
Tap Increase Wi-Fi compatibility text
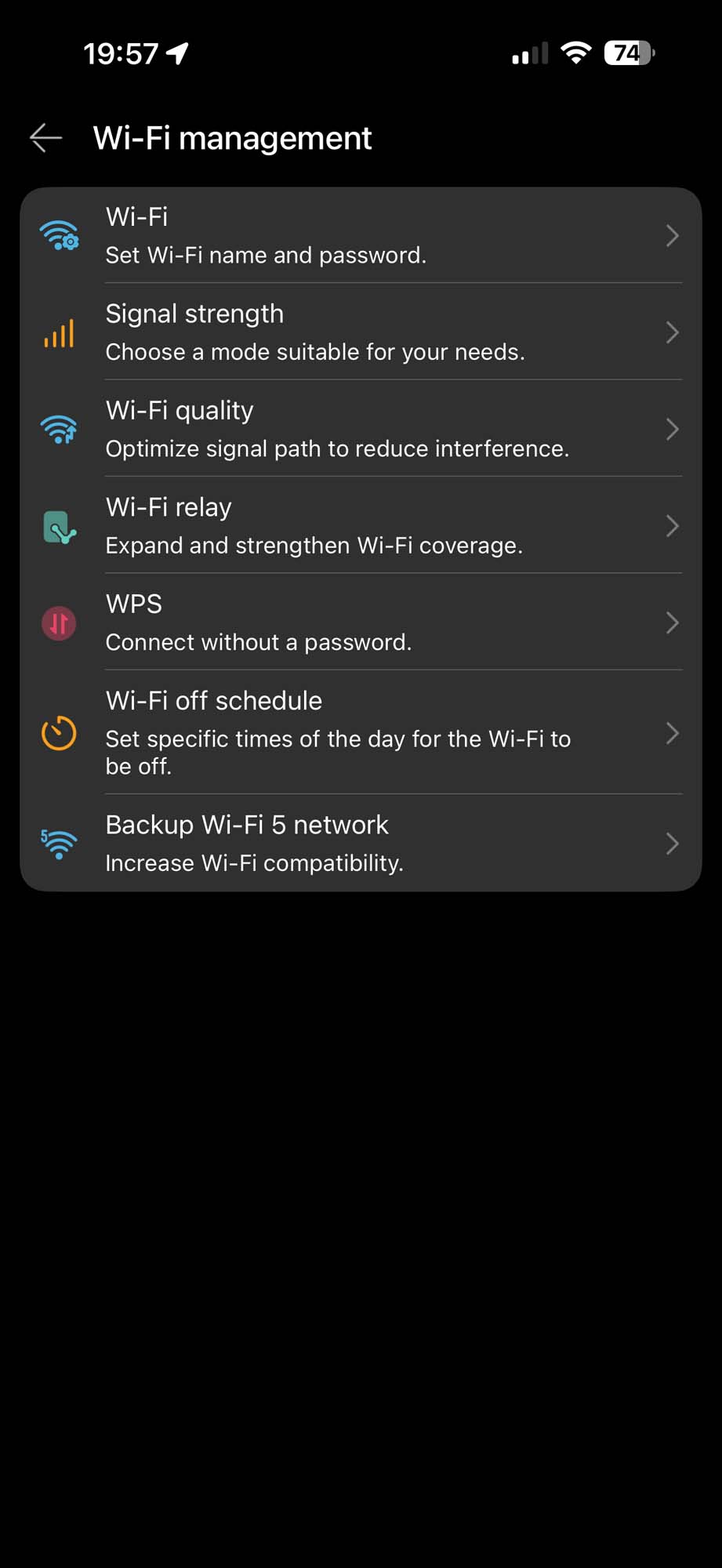coord(254,862)
